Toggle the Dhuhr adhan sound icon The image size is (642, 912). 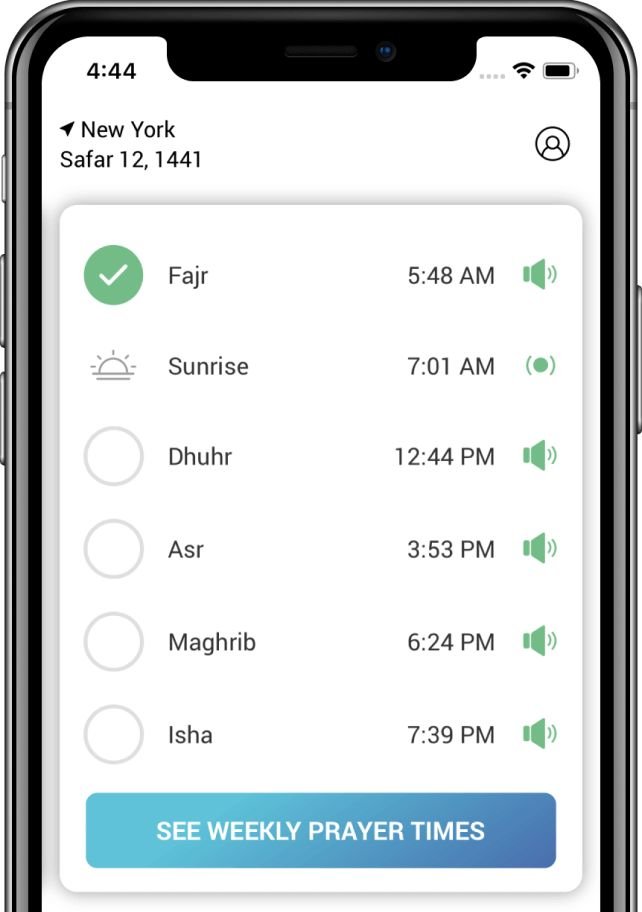pos(540,456)
